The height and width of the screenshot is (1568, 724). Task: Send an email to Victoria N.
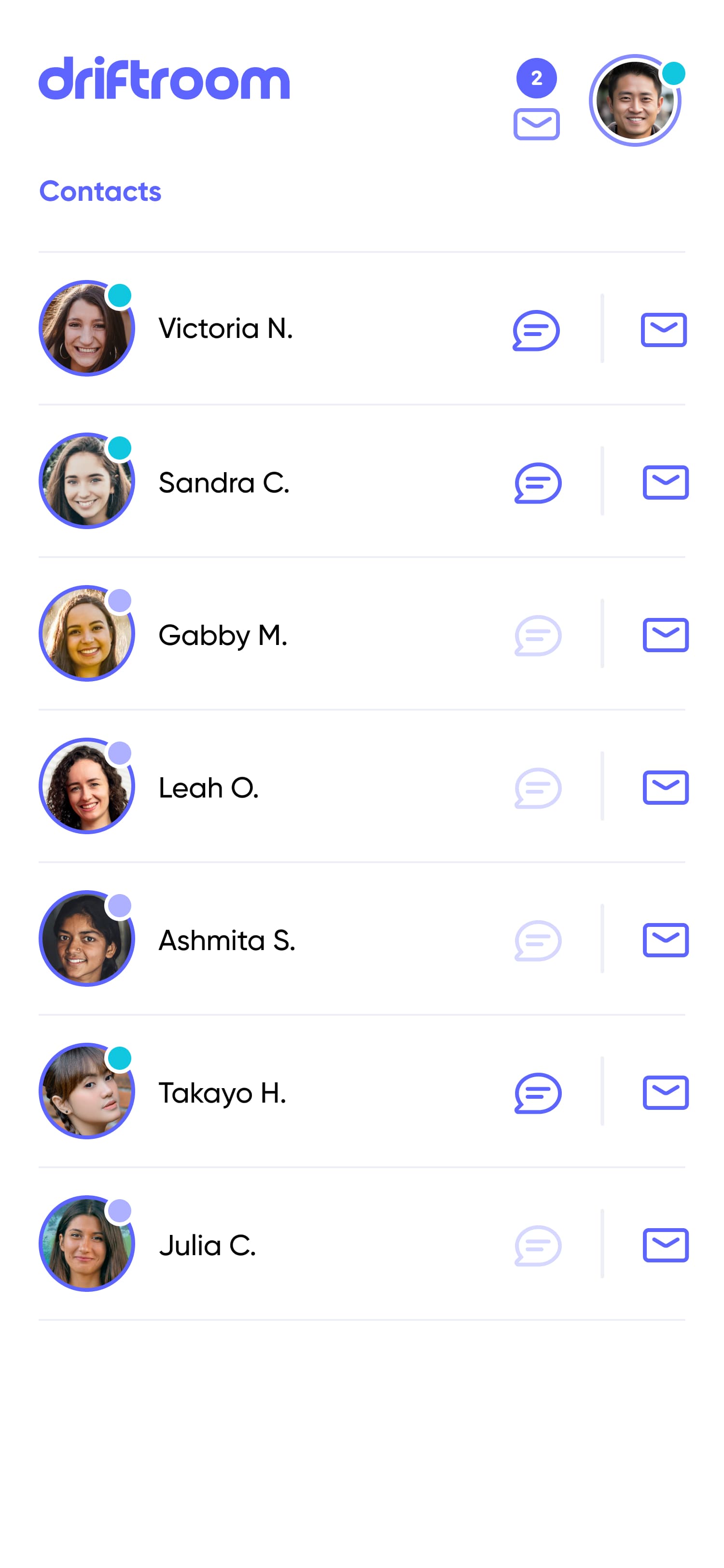[663, 330]
